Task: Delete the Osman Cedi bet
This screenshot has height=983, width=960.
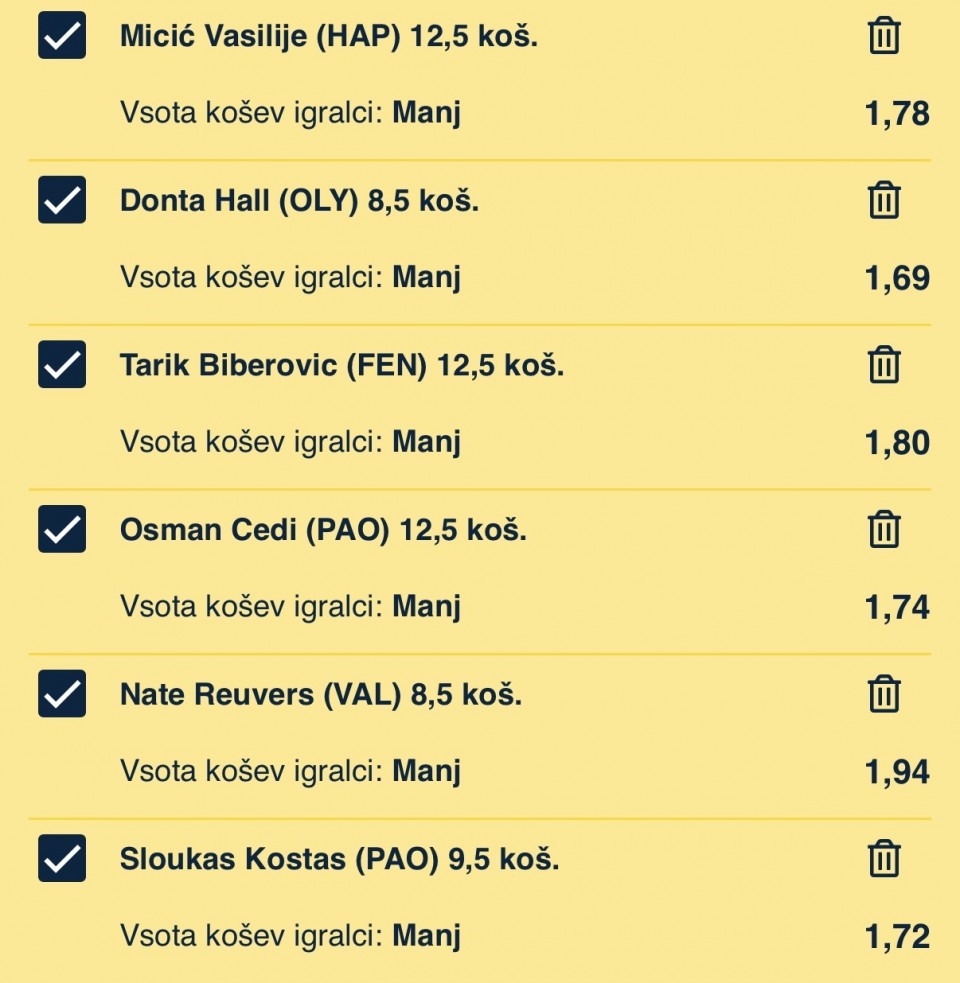Action: 884,529
